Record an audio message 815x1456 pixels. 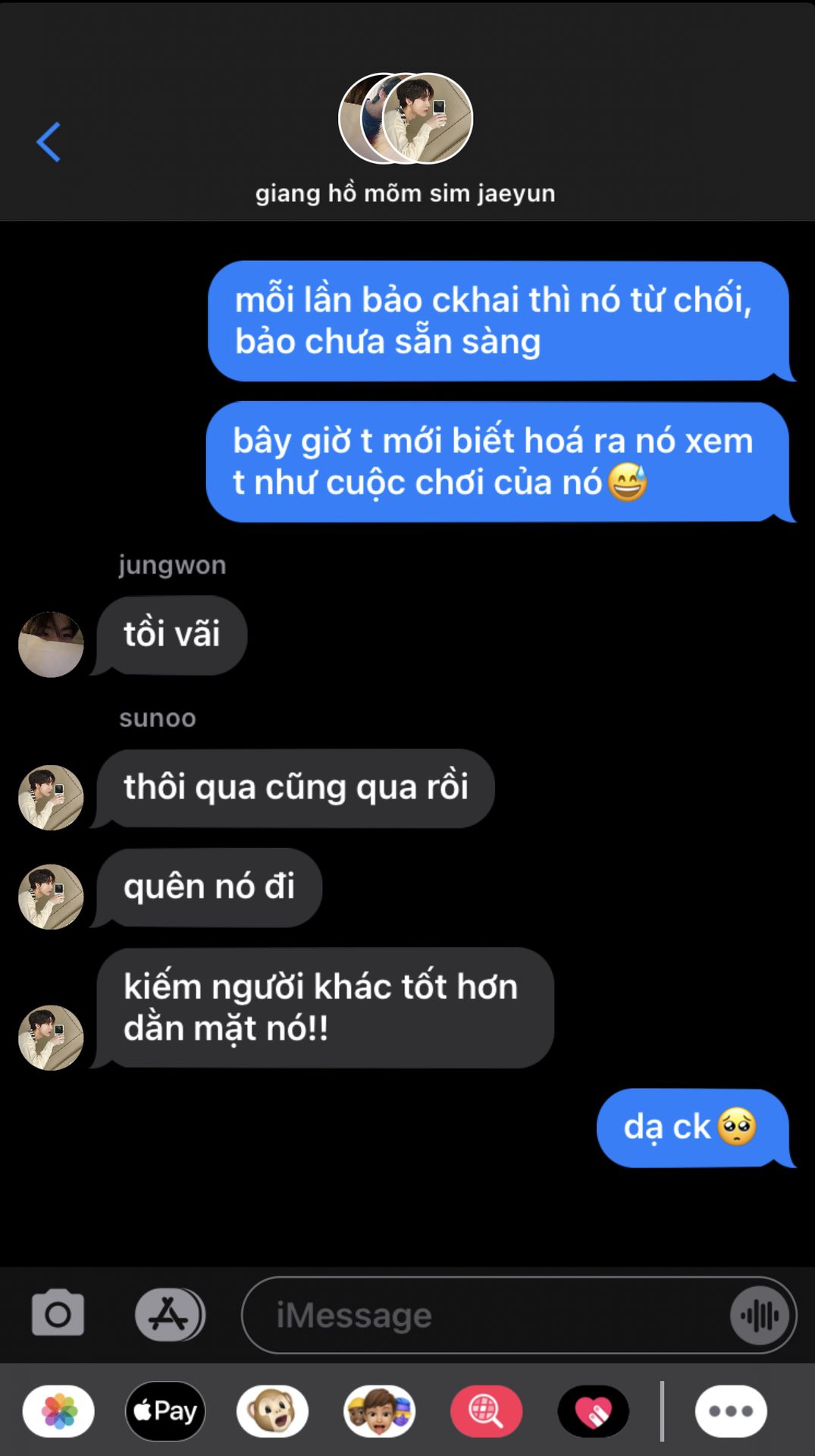(760, 1315)
